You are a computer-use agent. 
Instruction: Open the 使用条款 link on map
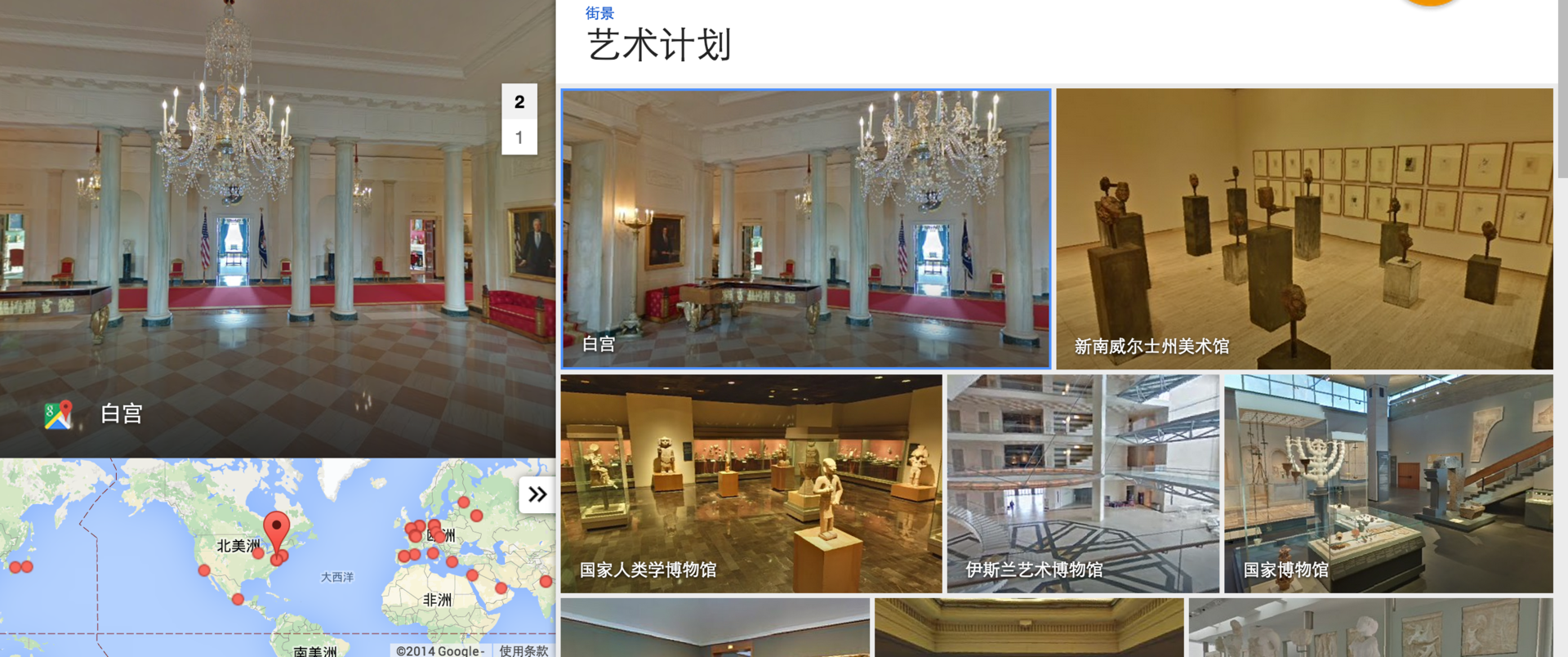point(523,650)
